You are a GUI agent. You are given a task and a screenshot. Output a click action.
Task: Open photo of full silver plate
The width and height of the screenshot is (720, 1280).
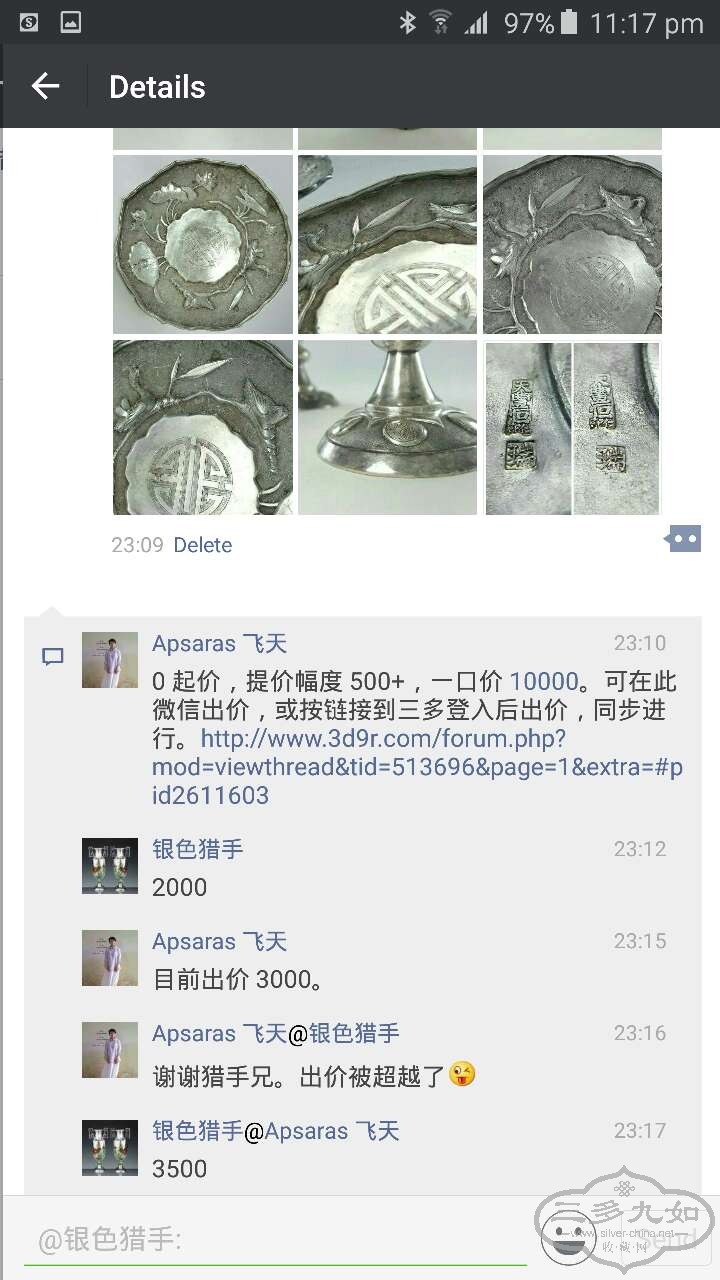coord(203,244)
